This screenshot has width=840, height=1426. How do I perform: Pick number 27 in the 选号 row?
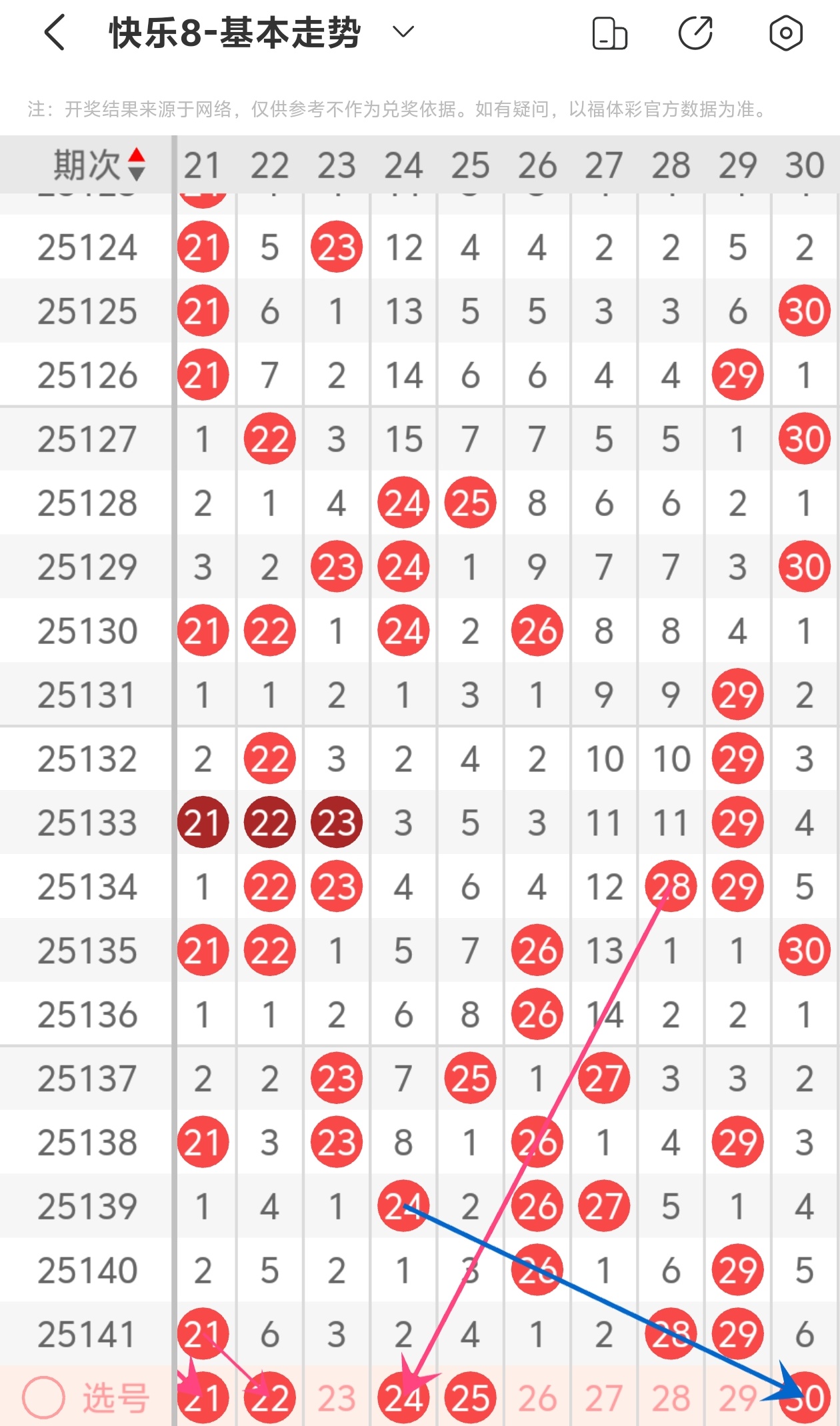click(x=604, y=1398)
